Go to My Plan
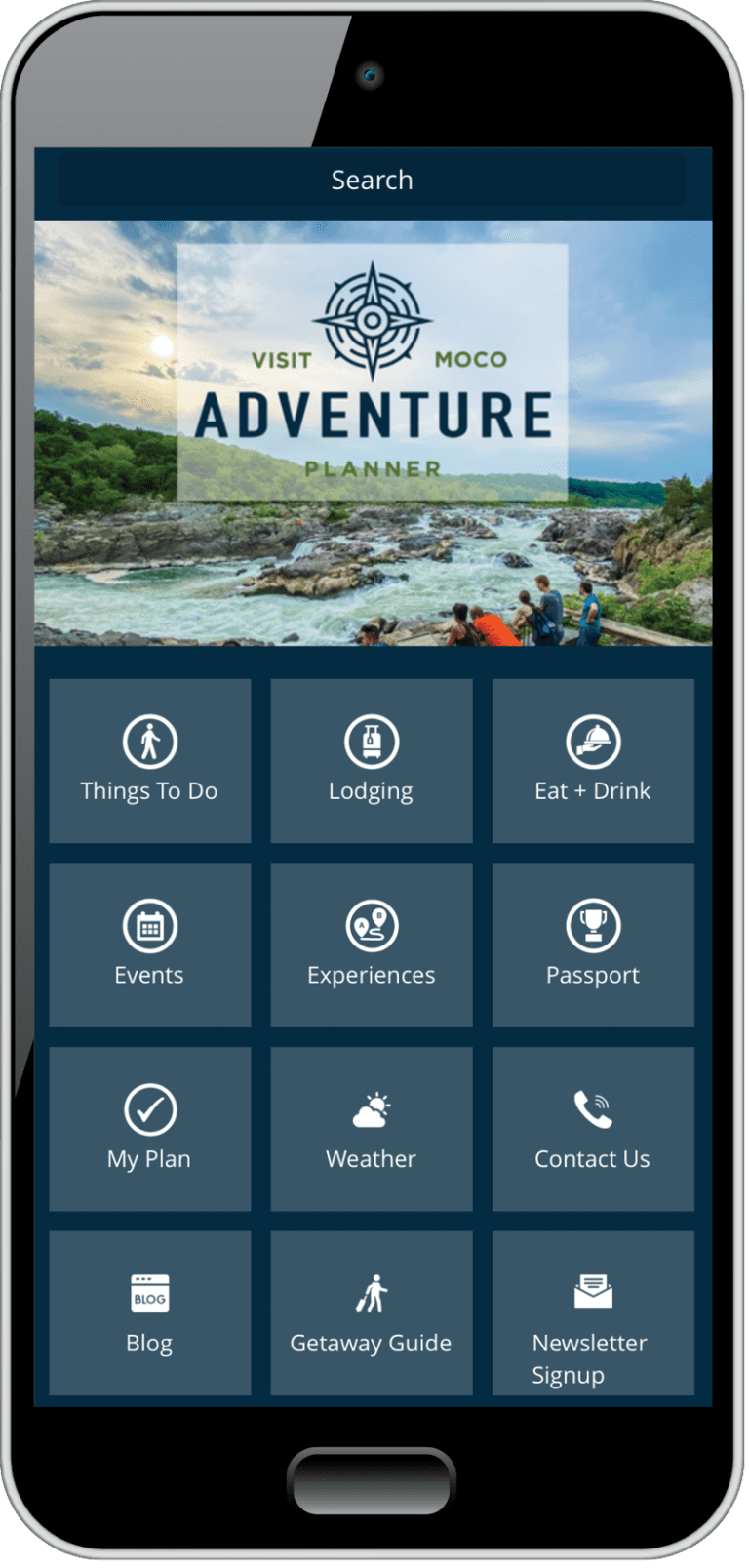The image size is (749, 1568). pos(149,1129)
